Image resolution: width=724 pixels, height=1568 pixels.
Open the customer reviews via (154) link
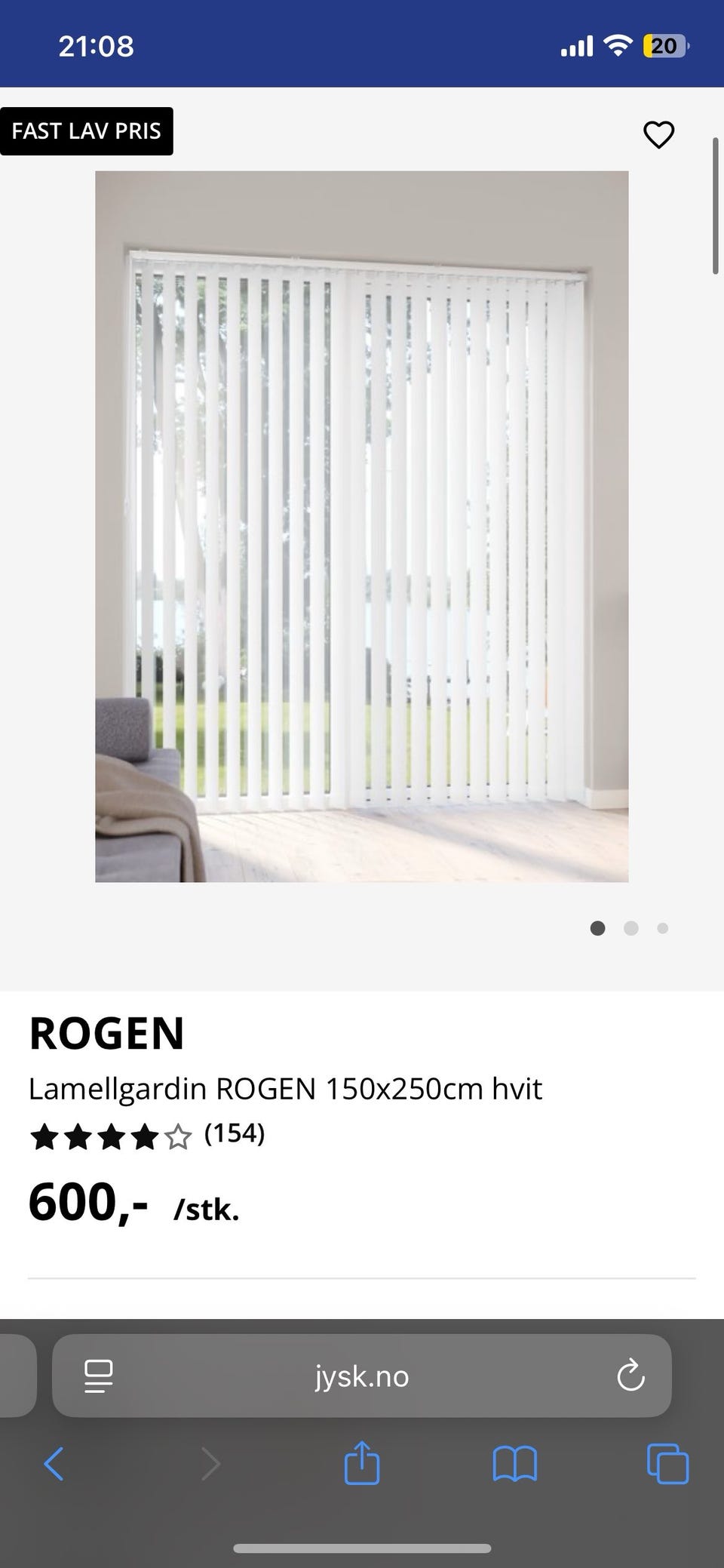coord(234,1134)
